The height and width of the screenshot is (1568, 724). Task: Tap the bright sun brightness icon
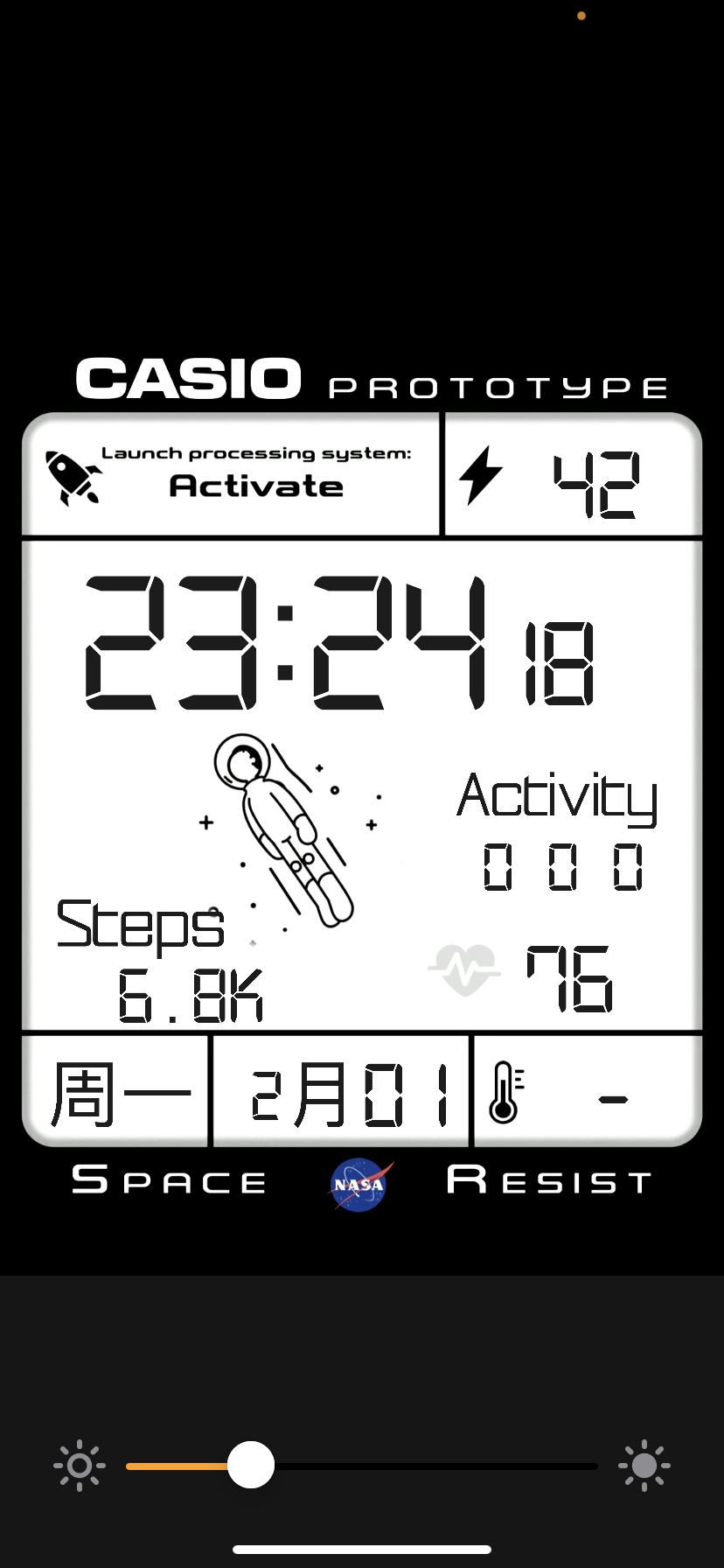644,1466
